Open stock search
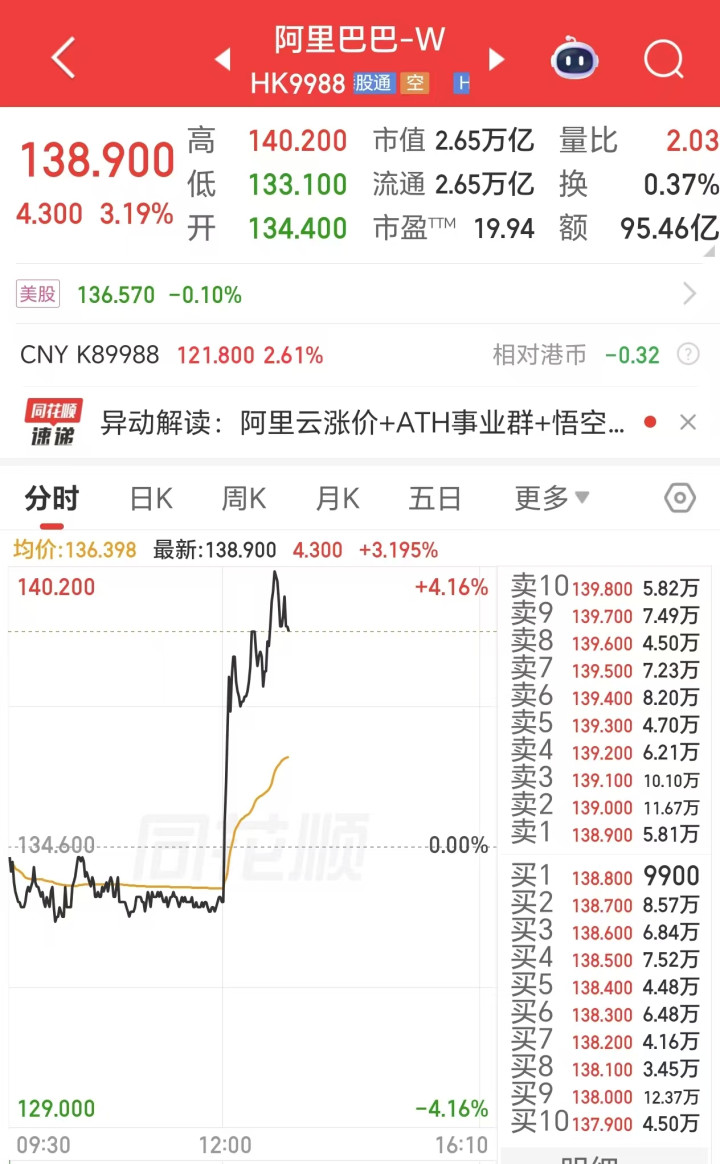Screen dimensions: 720x1164 (x=663, y=59)
